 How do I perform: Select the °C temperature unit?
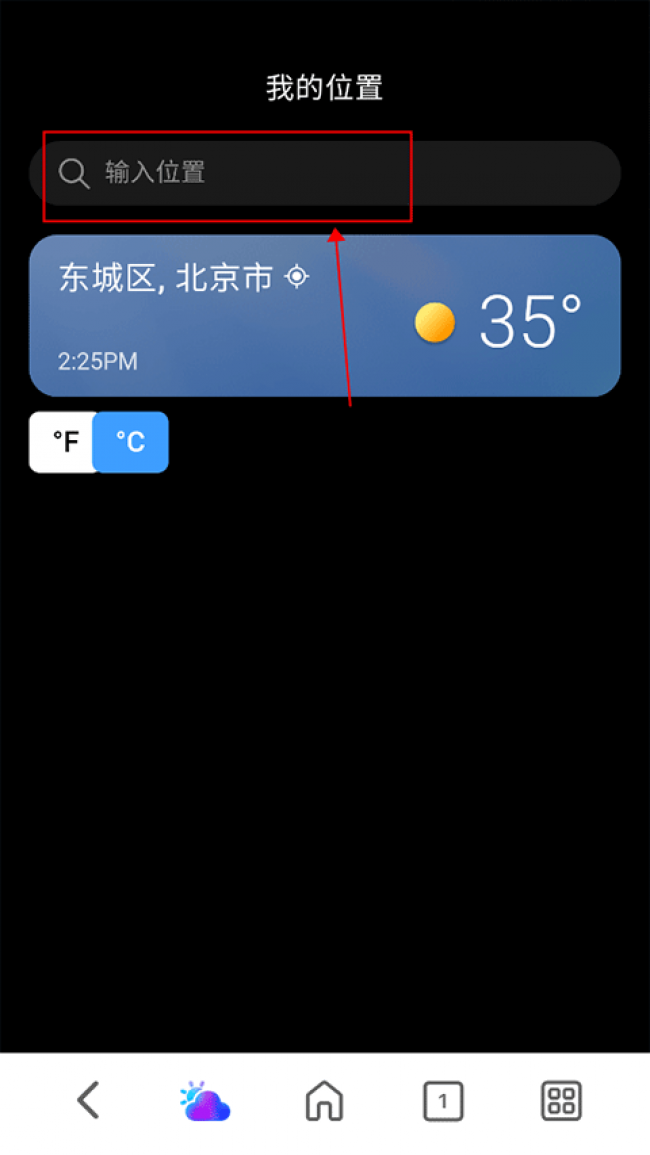130,442
